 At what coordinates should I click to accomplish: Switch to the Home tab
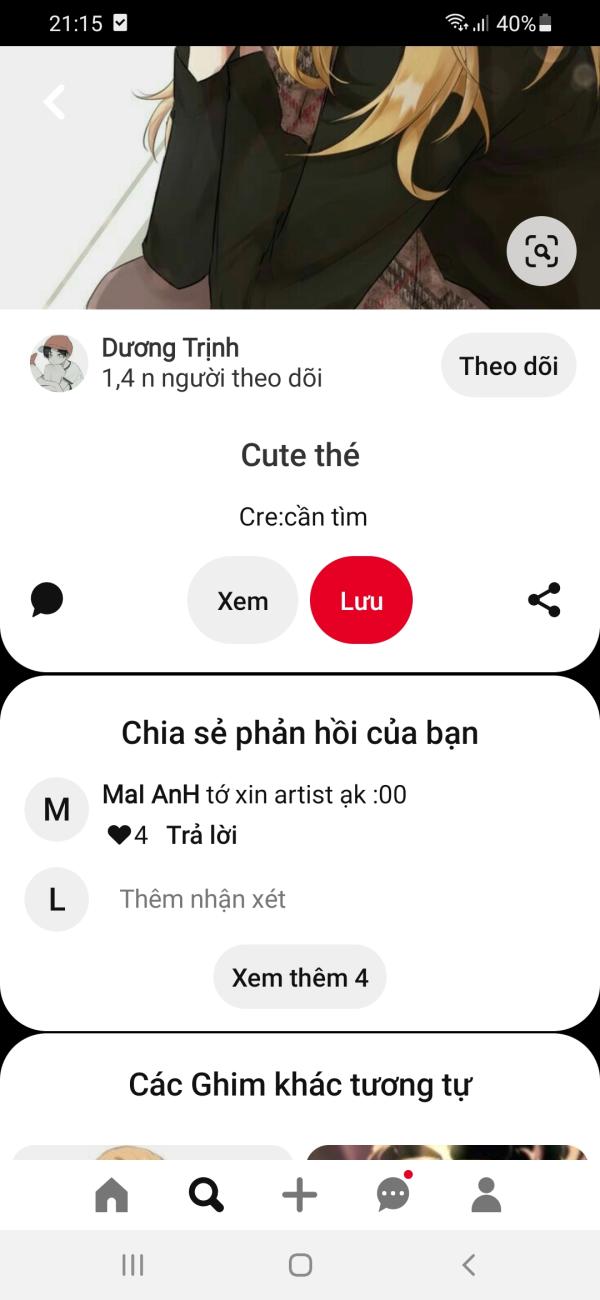(112, 1194)
